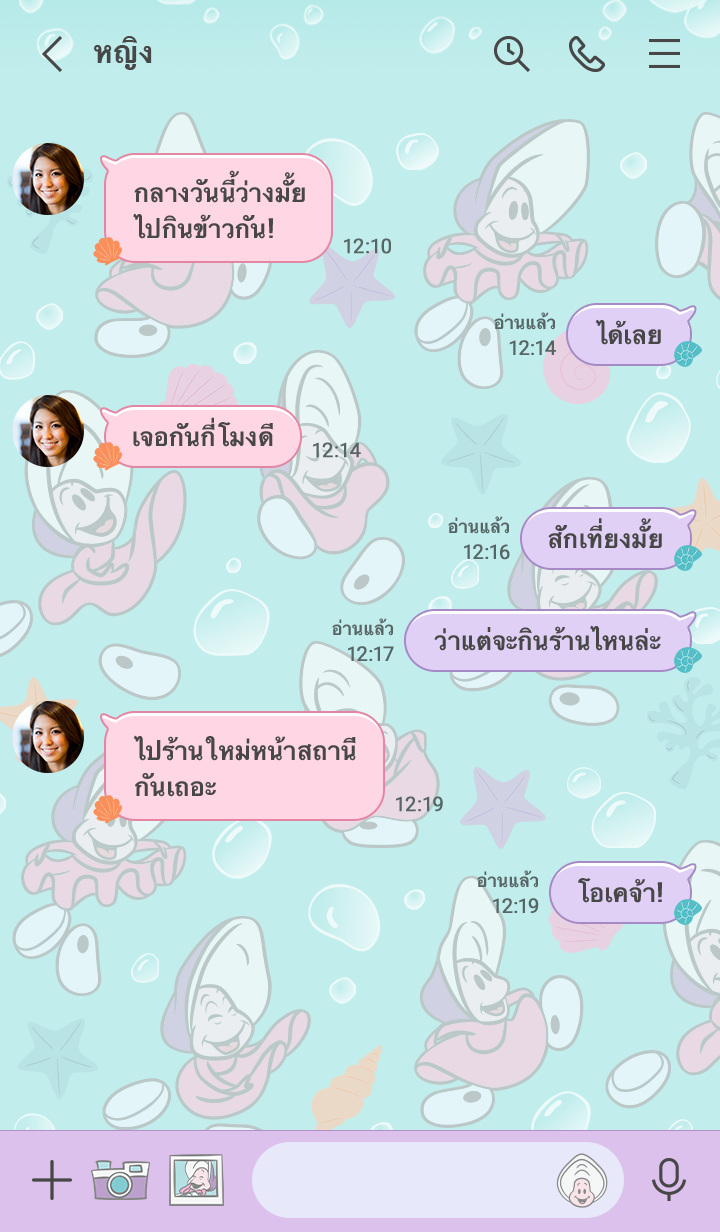720x1232 pixels.
Task: Open the chat menu (hamburger icon)
Action: point(664,54)
